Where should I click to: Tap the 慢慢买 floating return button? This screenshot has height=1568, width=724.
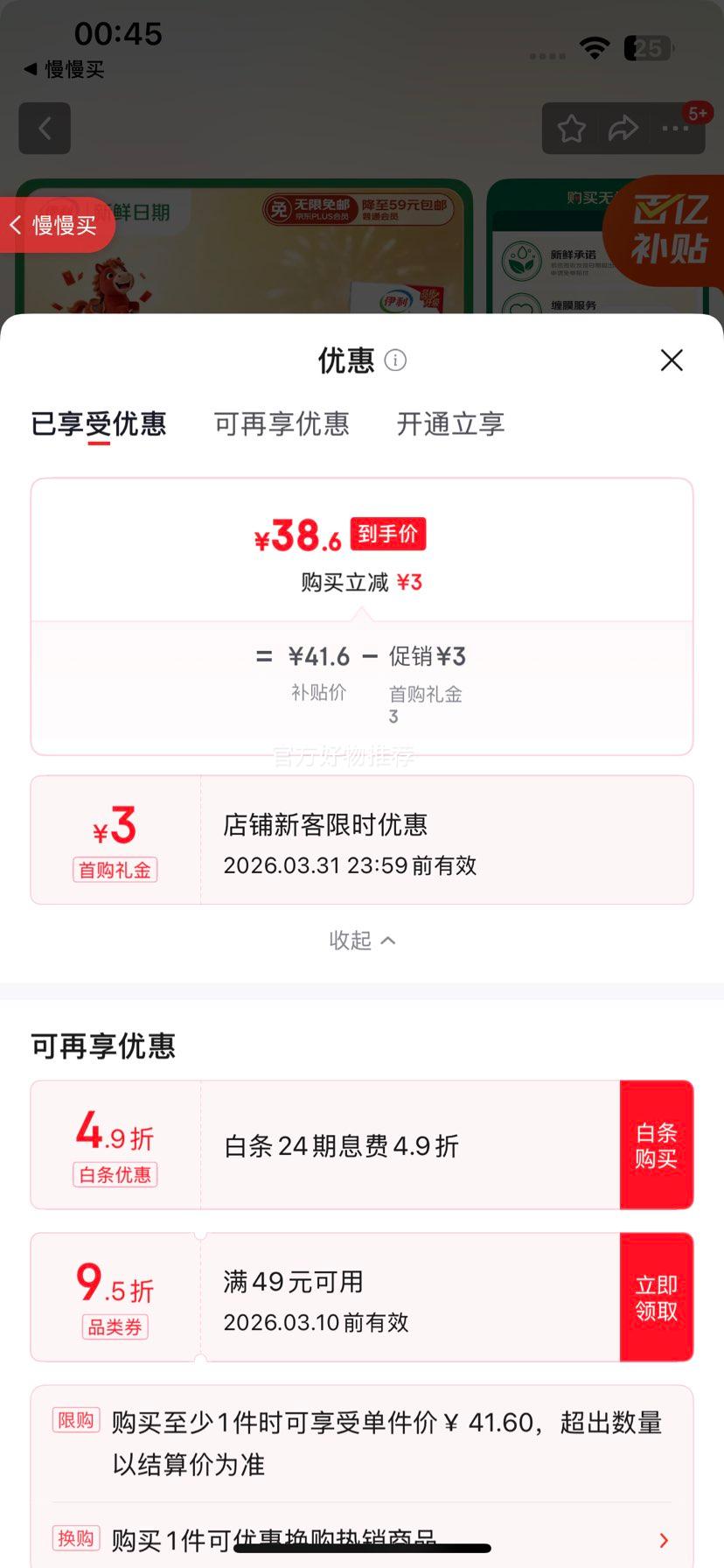tap(52, 225)
